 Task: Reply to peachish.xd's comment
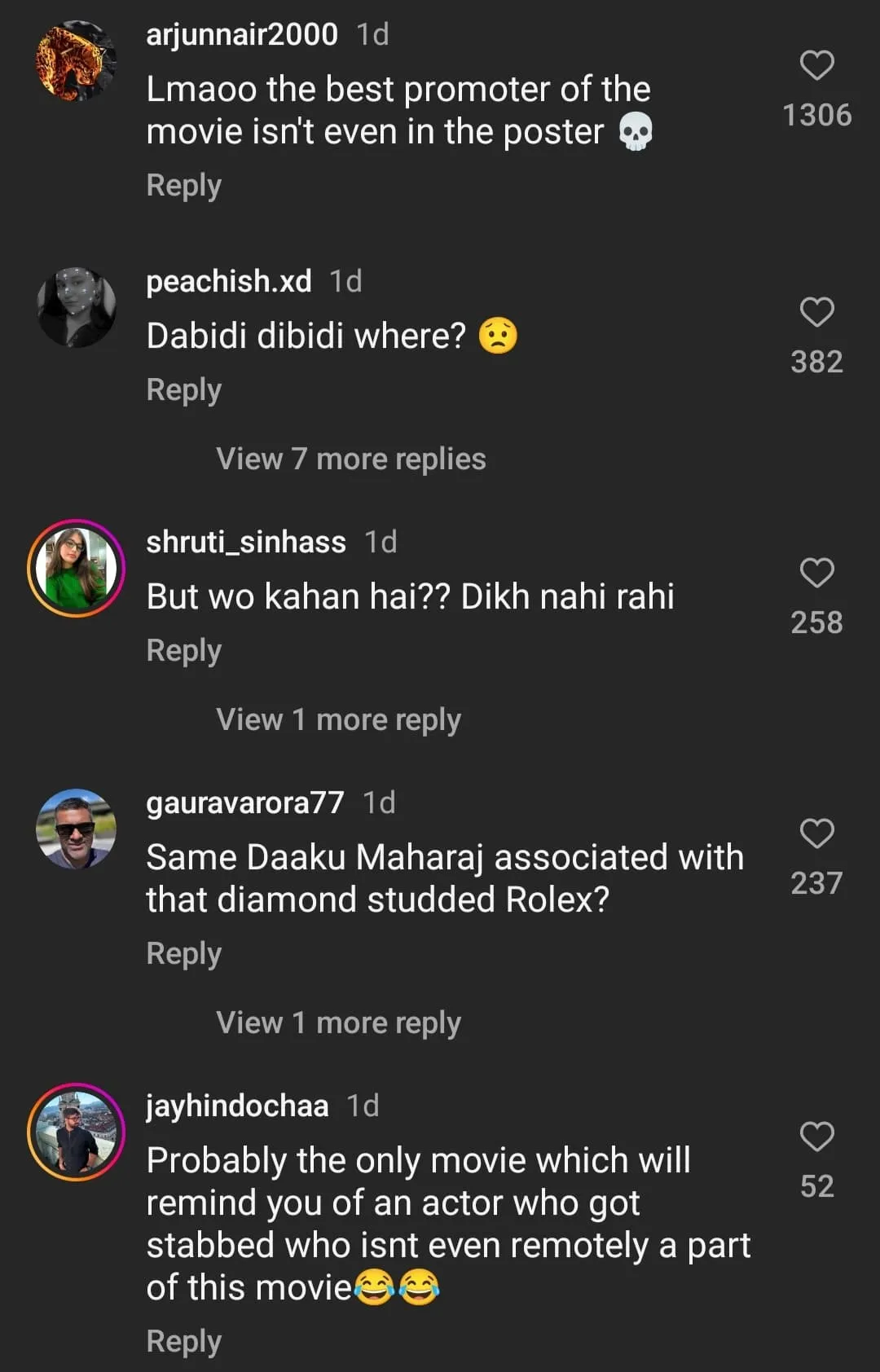(x=183, y=390)
